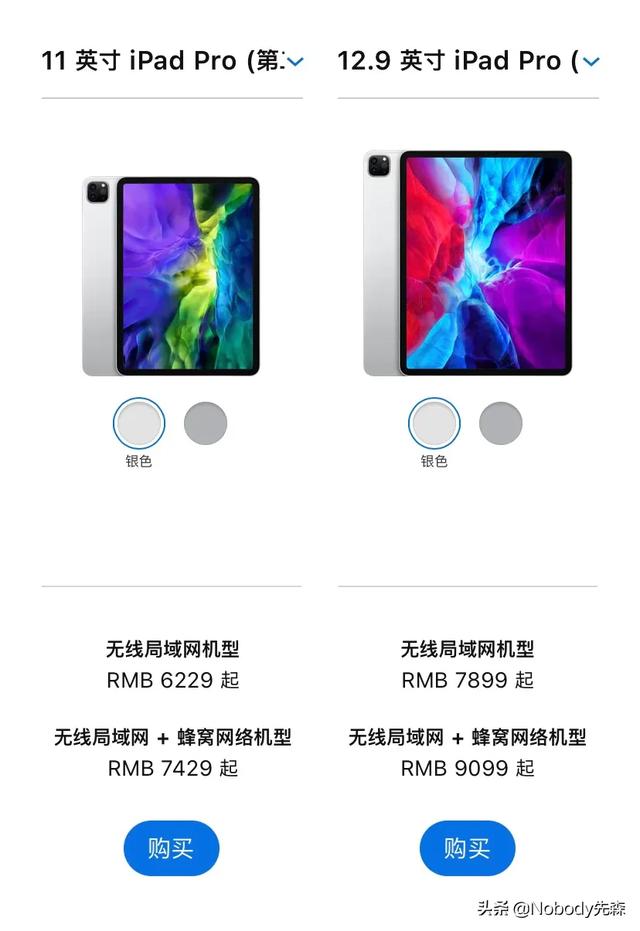This screenshot has height=931, width=640.
Task: Select the gray color for 12.9 英寸 iPad Pro
Action: coord(501,424)
